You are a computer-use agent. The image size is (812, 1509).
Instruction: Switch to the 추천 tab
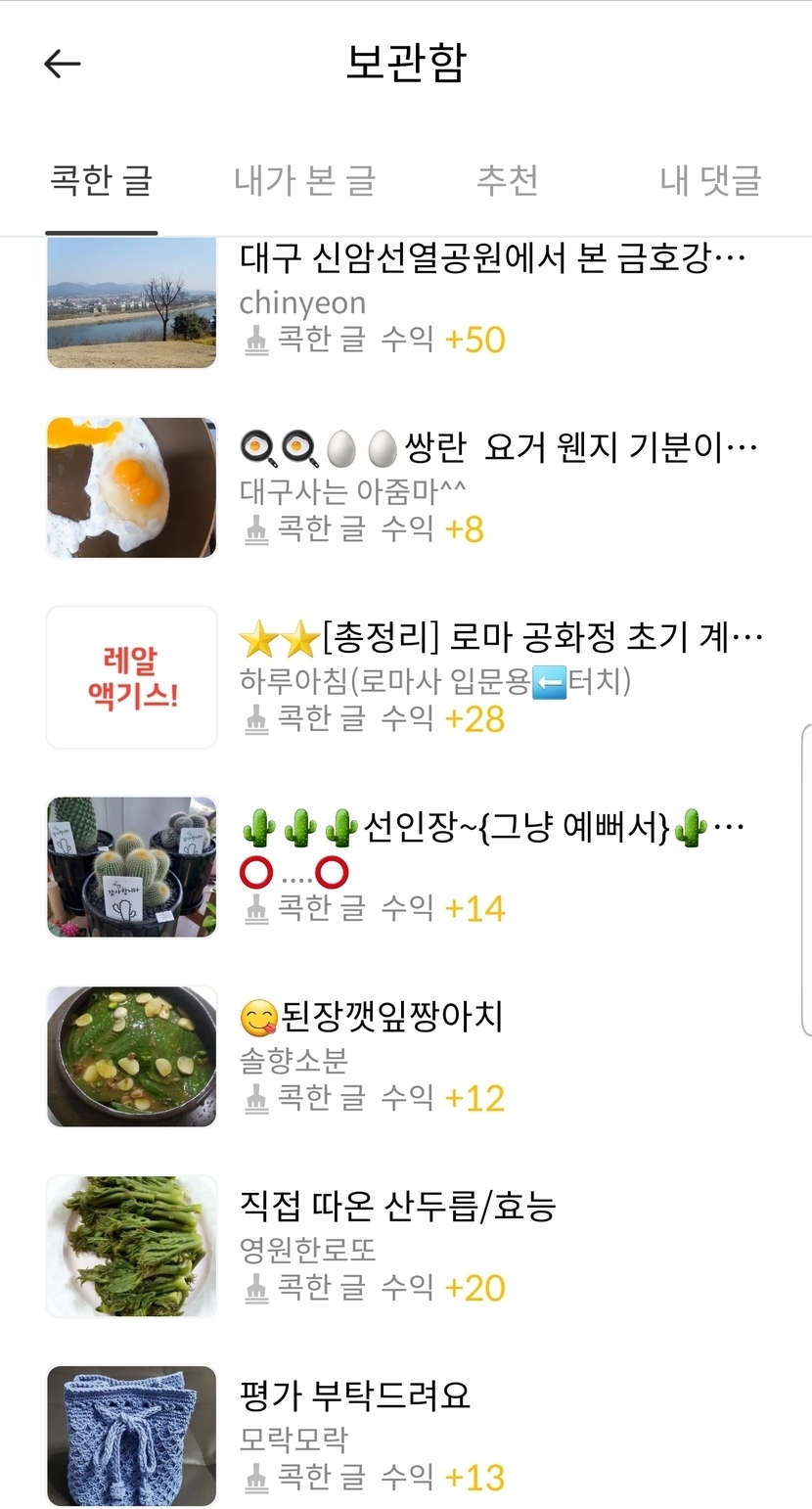pos(507,181)
